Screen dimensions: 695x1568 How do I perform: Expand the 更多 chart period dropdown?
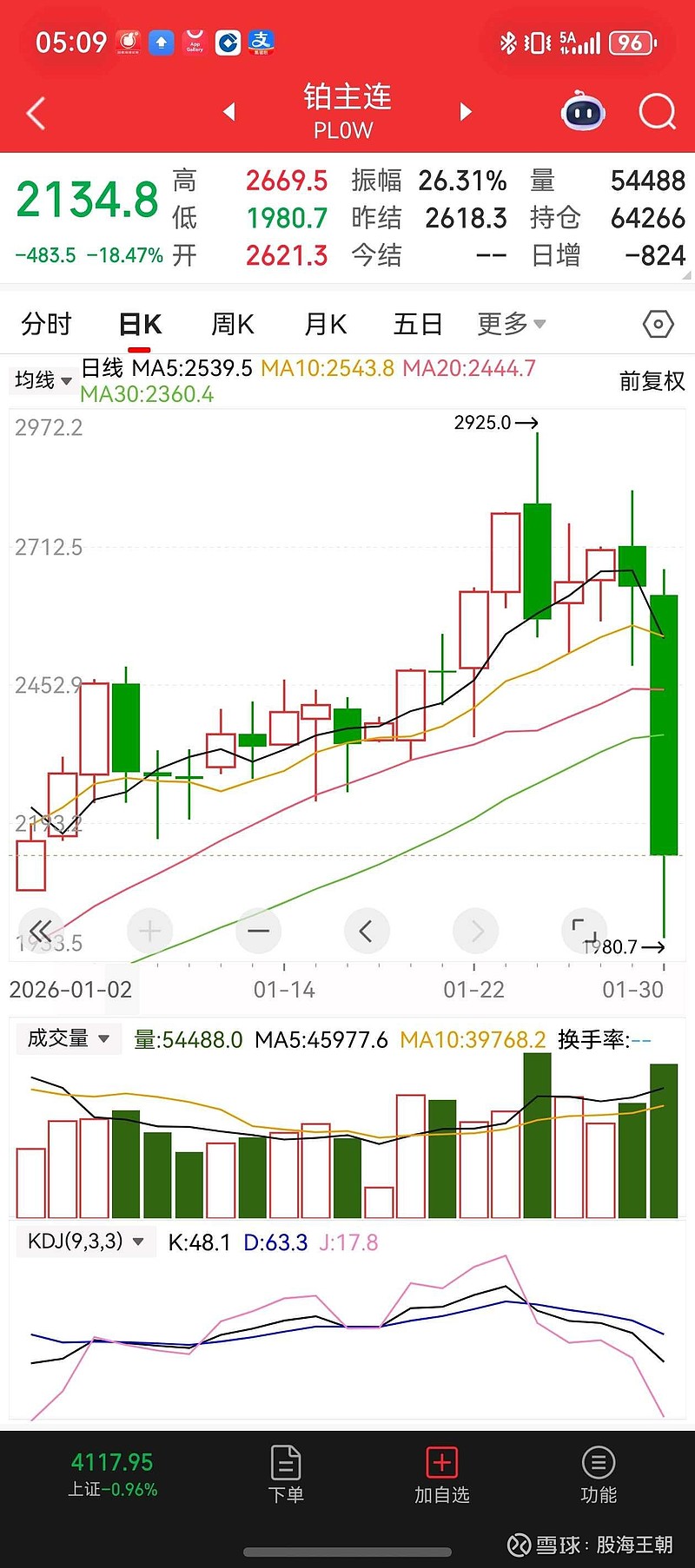[511, 324]
